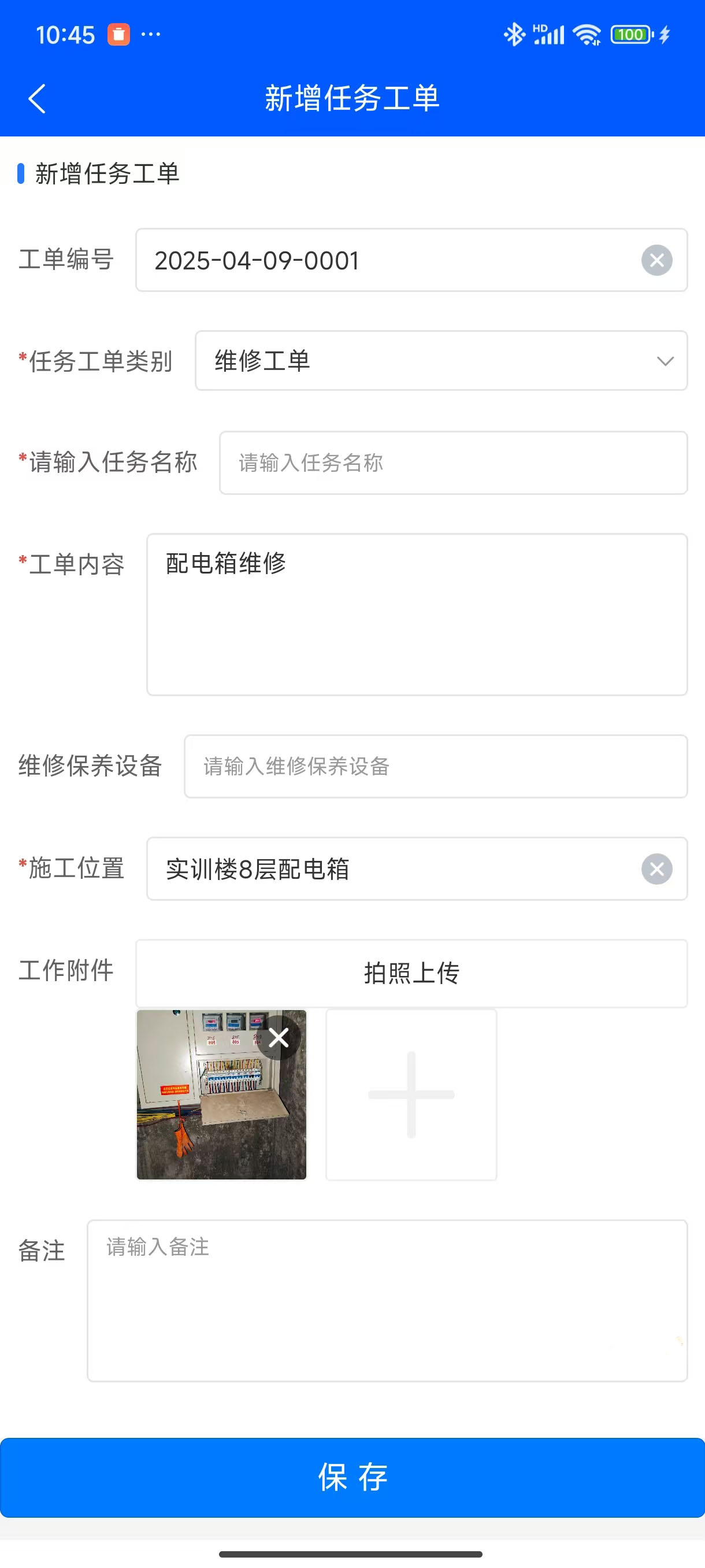705x1568 pixels.
Task: Tap the 工单编号 input field
Action: 389,261
